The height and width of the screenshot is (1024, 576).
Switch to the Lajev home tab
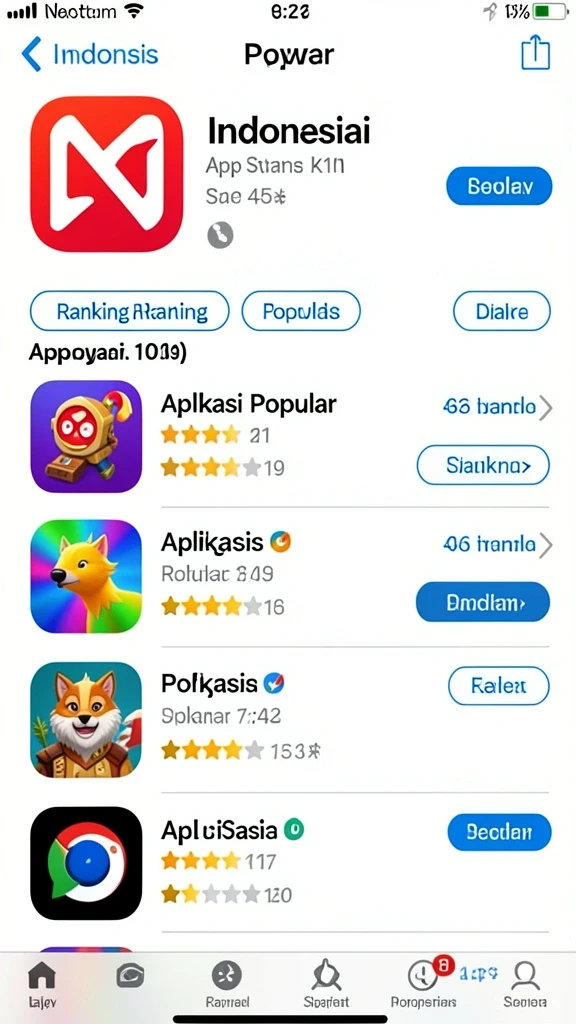click(x=42, y=985)
